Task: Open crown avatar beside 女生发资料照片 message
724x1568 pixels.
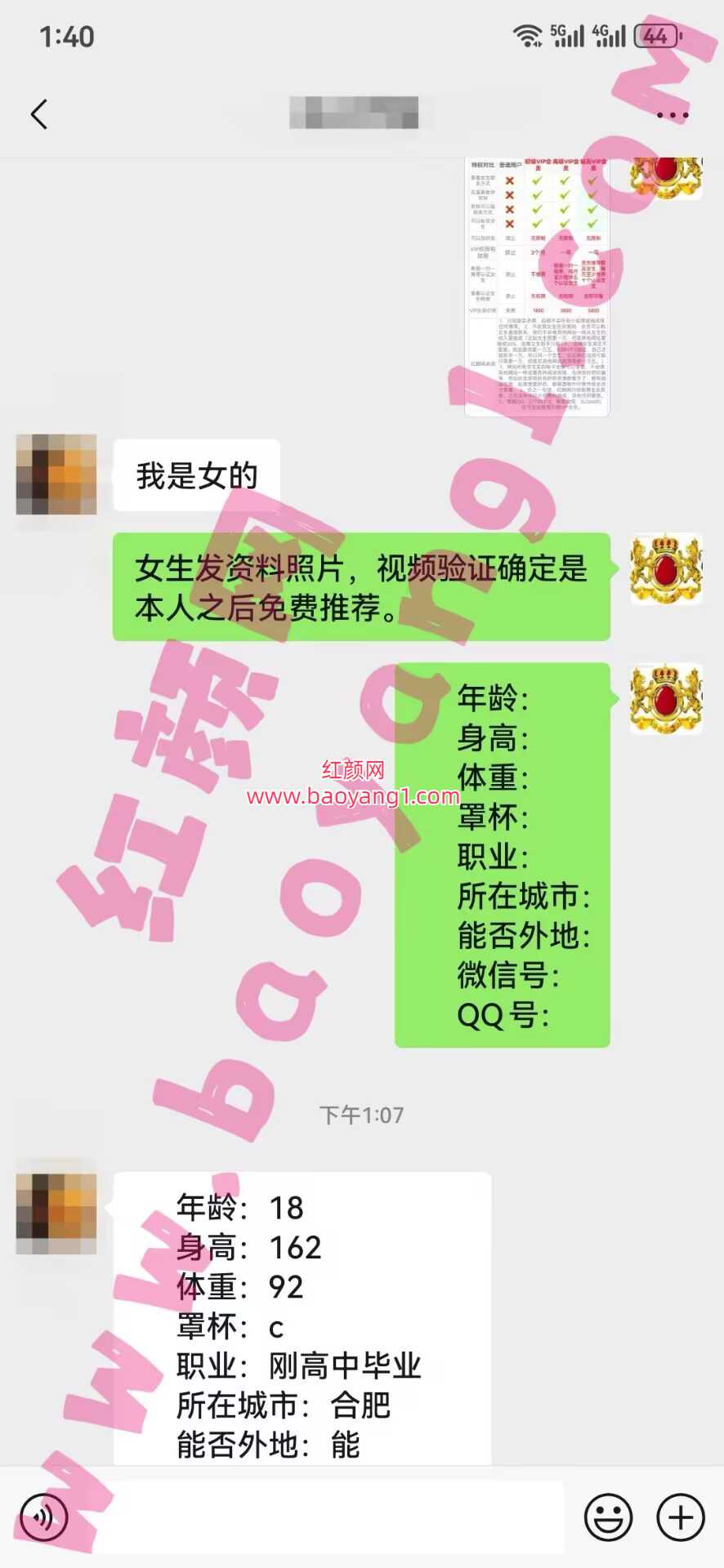Action: point(666,569)
